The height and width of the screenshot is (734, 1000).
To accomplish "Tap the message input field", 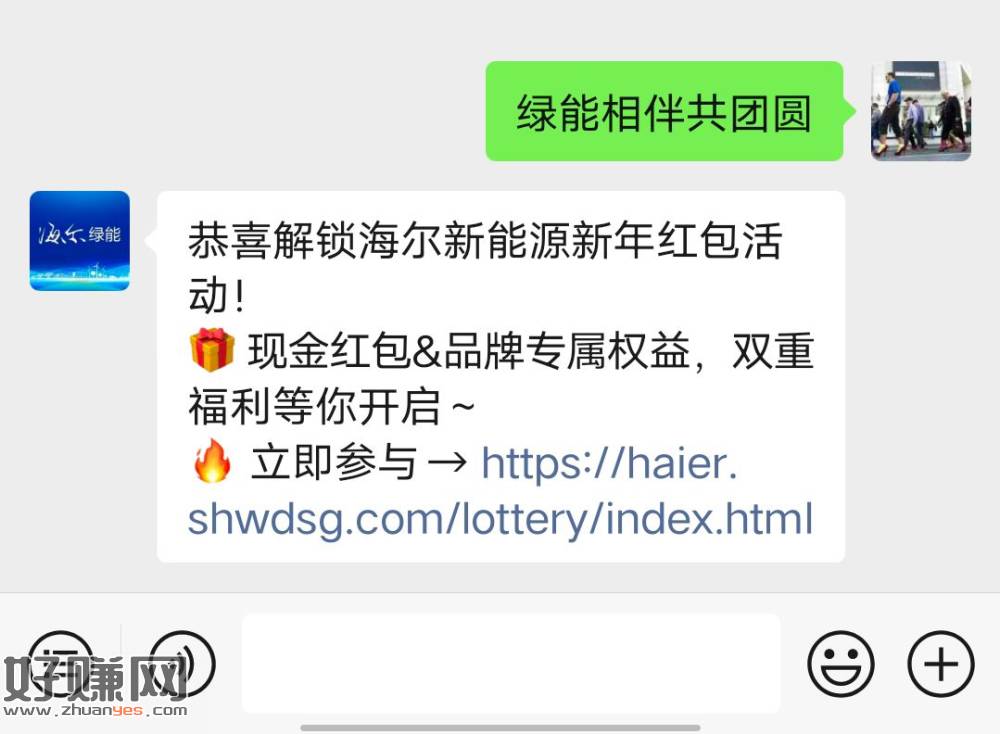I will point(511,663).
